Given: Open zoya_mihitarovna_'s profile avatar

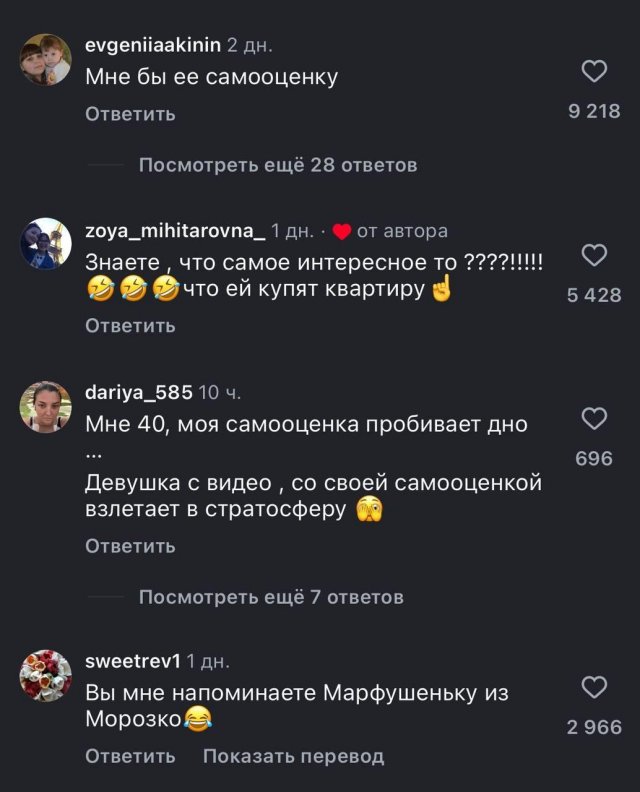Looking at the screenshot, I should click(x=46, y=244).
